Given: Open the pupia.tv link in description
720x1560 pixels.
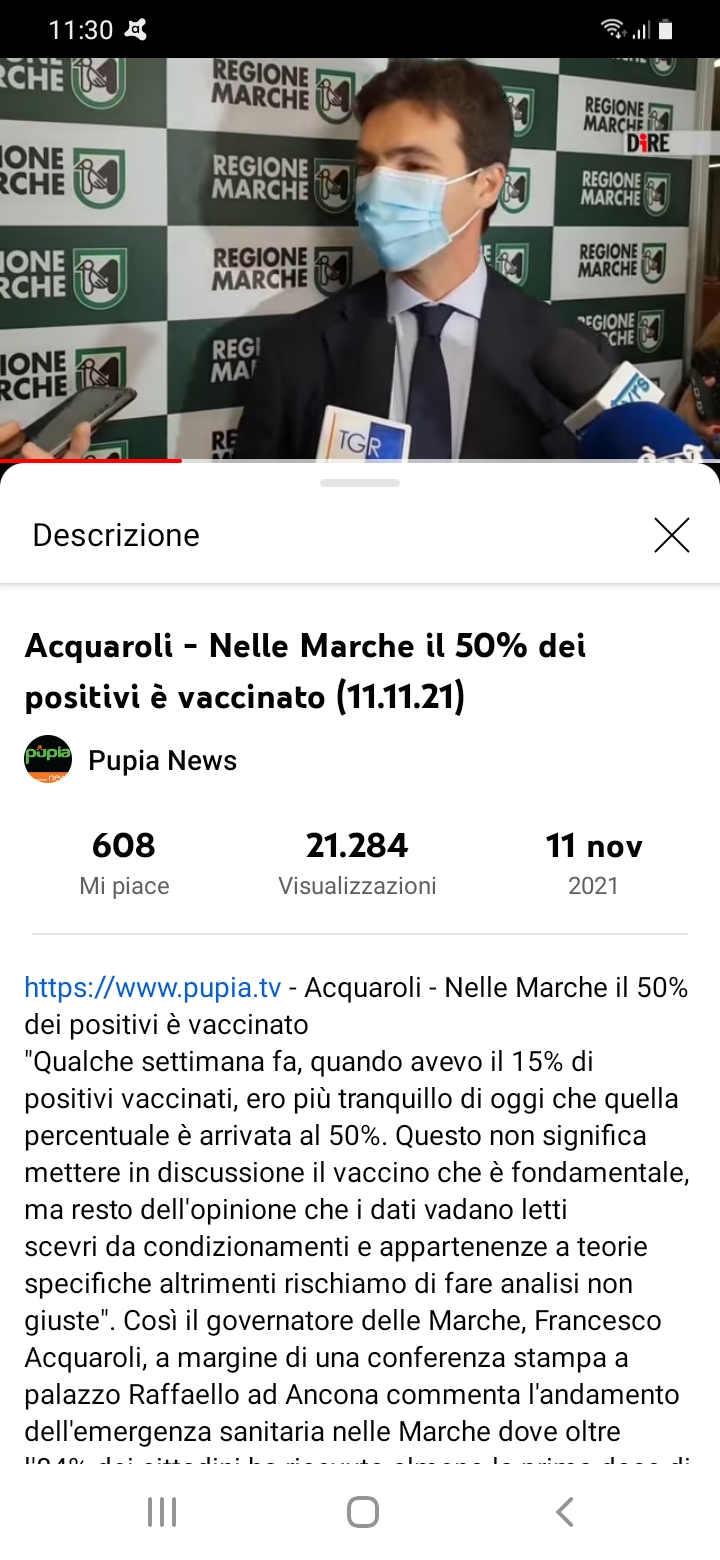Looking at the screenshot, I should click(152, 988).
